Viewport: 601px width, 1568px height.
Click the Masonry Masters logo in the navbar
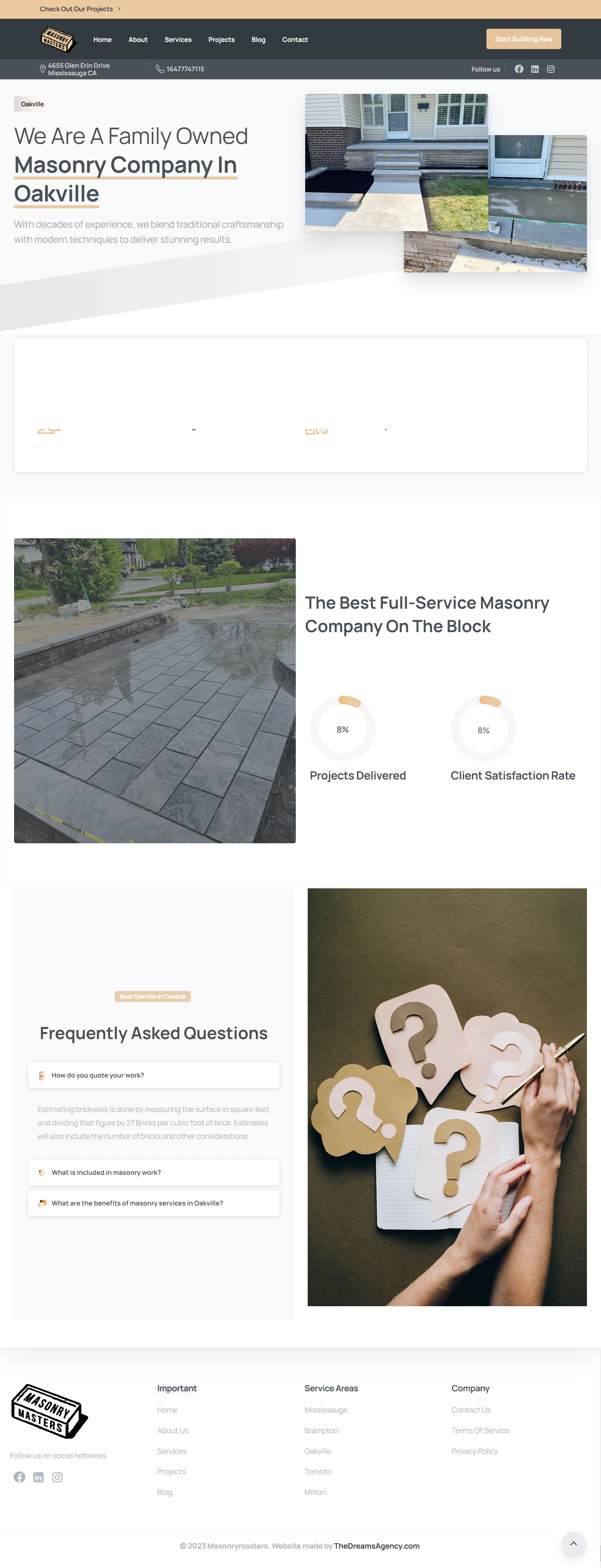click(x=58, y=38)
